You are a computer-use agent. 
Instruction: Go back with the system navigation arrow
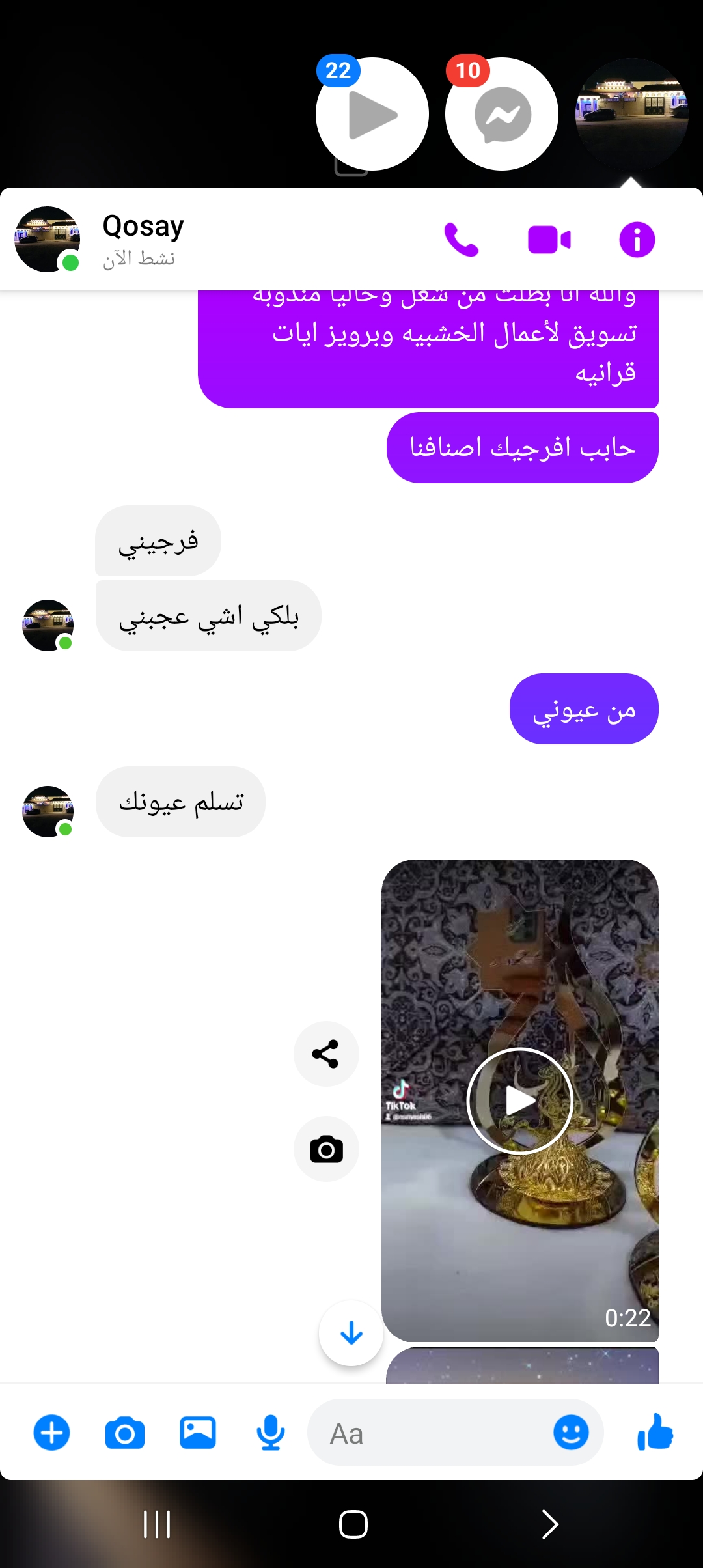550,1524
